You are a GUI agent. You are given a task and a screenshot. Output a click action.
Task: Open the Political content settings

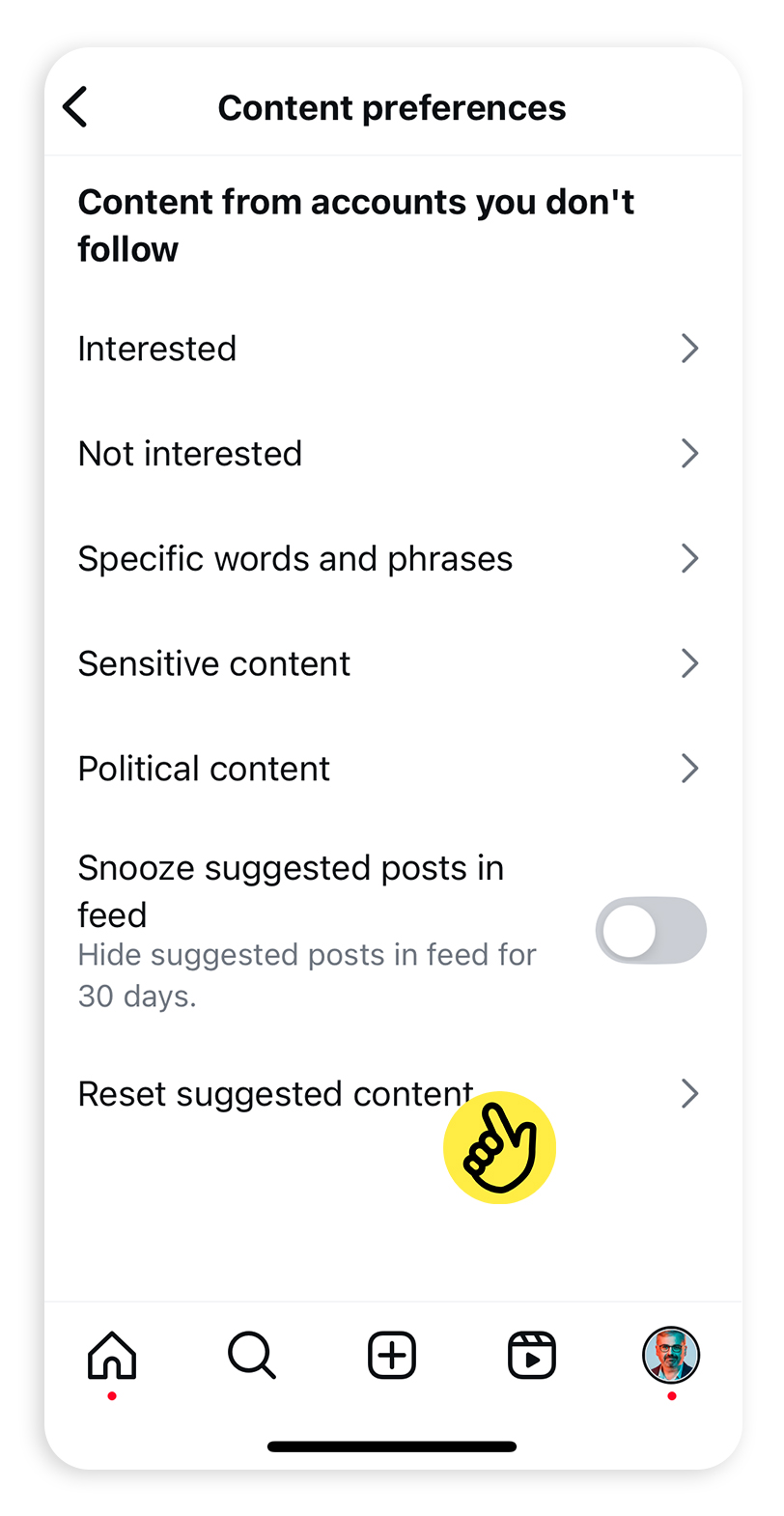click(689, 769)
